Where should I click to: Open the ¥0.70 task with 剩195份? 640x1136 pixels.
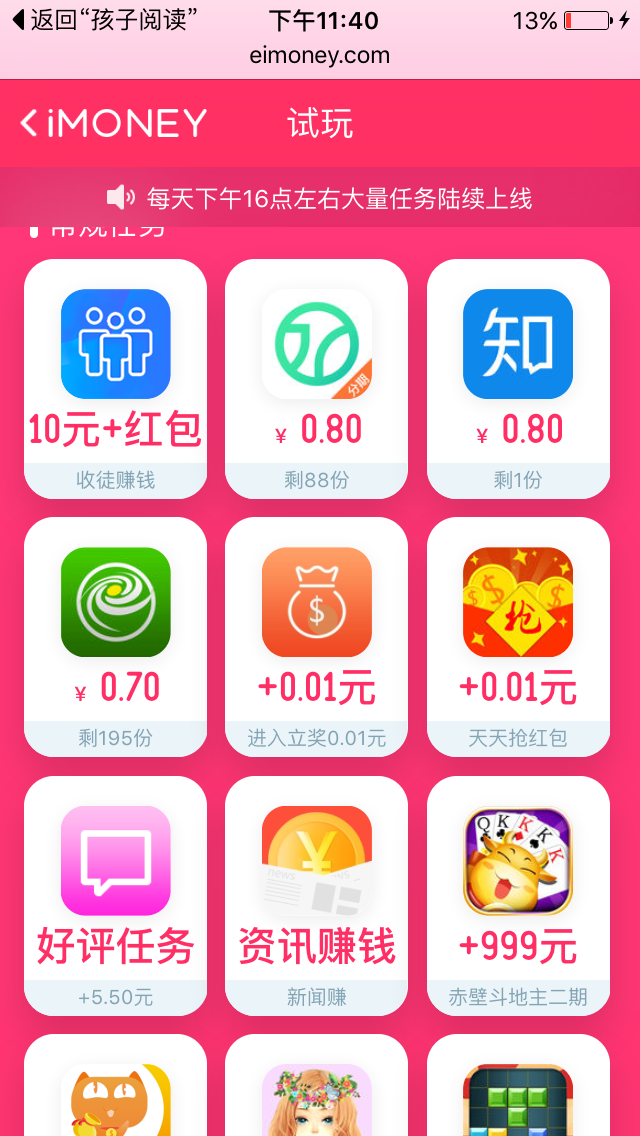click(x=115, y=636)
